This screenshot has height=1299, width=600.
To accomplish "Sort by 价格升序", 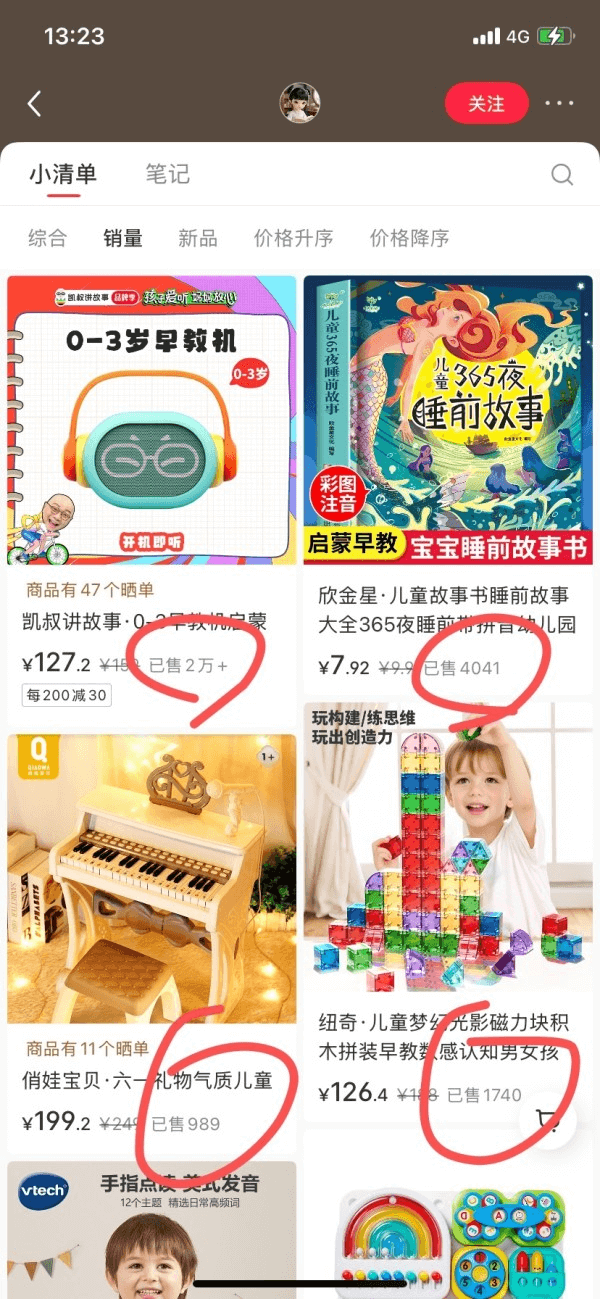I will 293,238.
